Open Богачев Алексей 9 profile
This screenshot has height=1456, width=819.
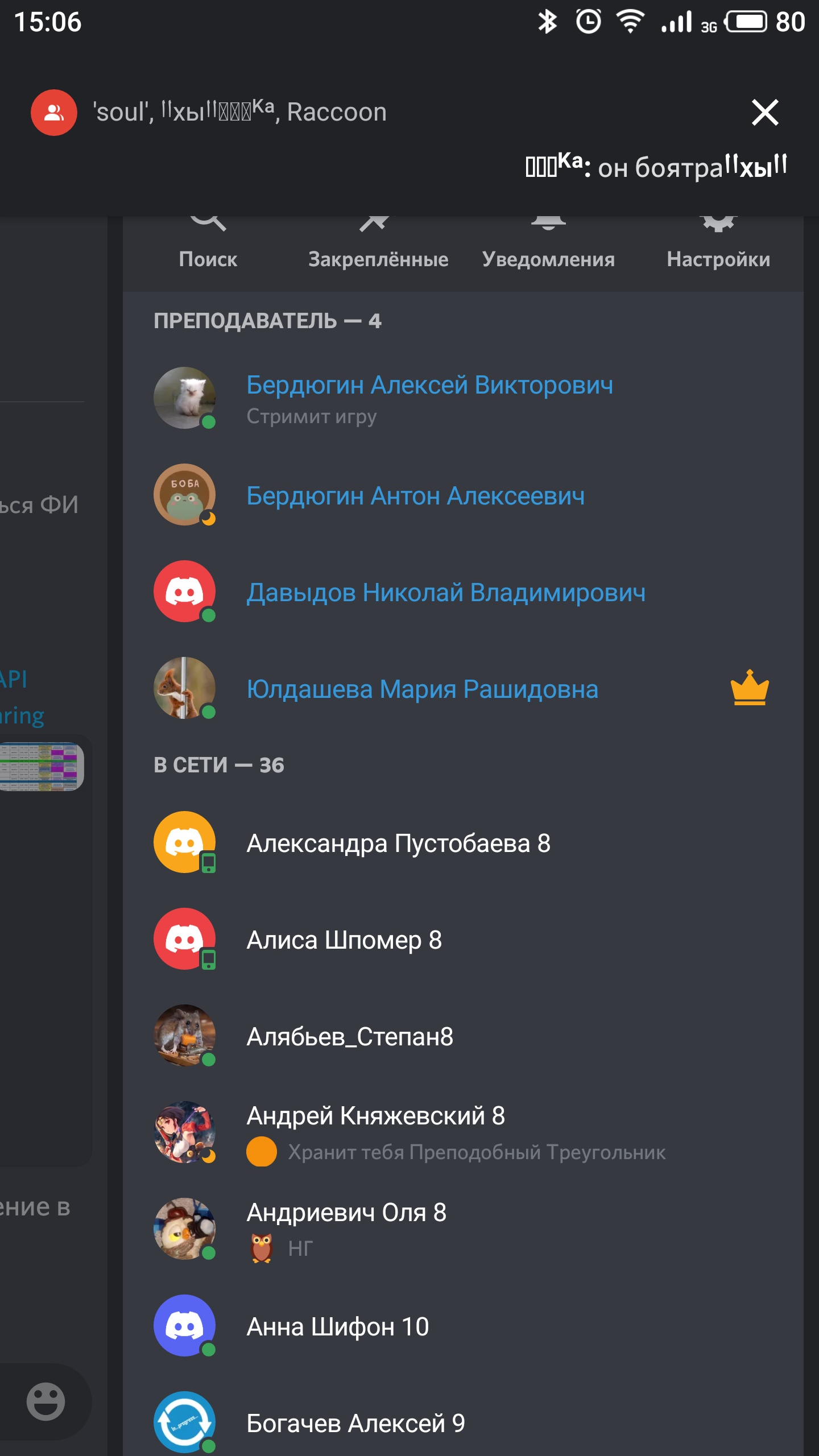pyautogui.click(x=355, y=1423)
